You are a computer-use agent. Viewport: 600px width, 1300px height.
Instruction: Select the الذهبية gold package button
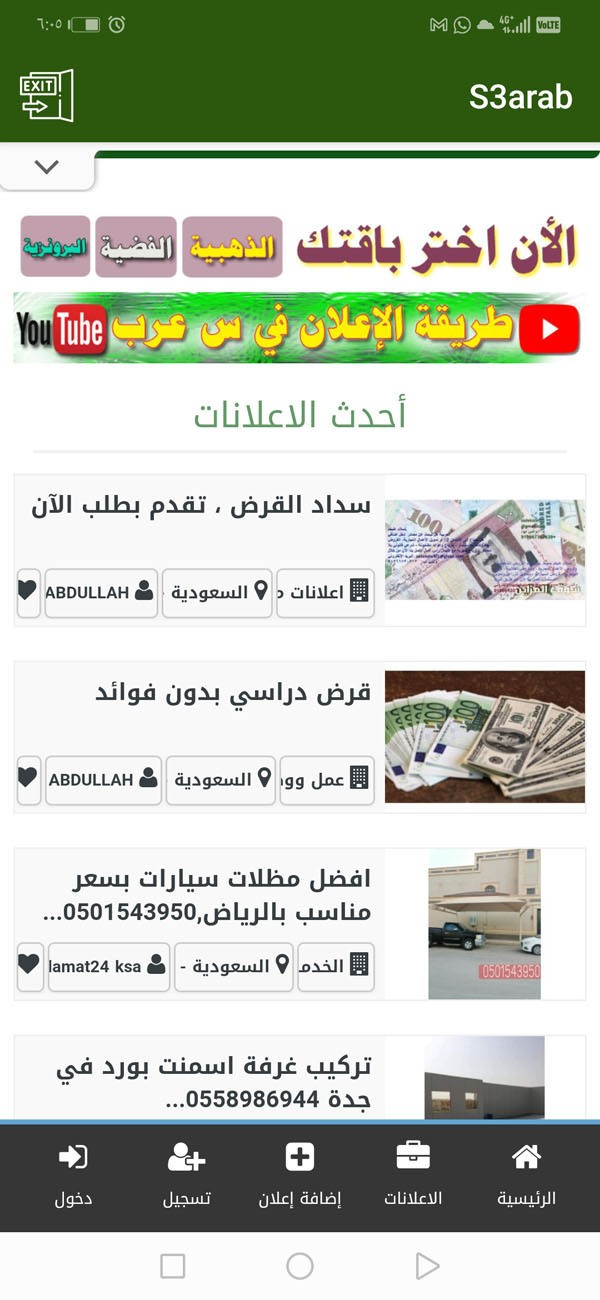pos(233,247)
